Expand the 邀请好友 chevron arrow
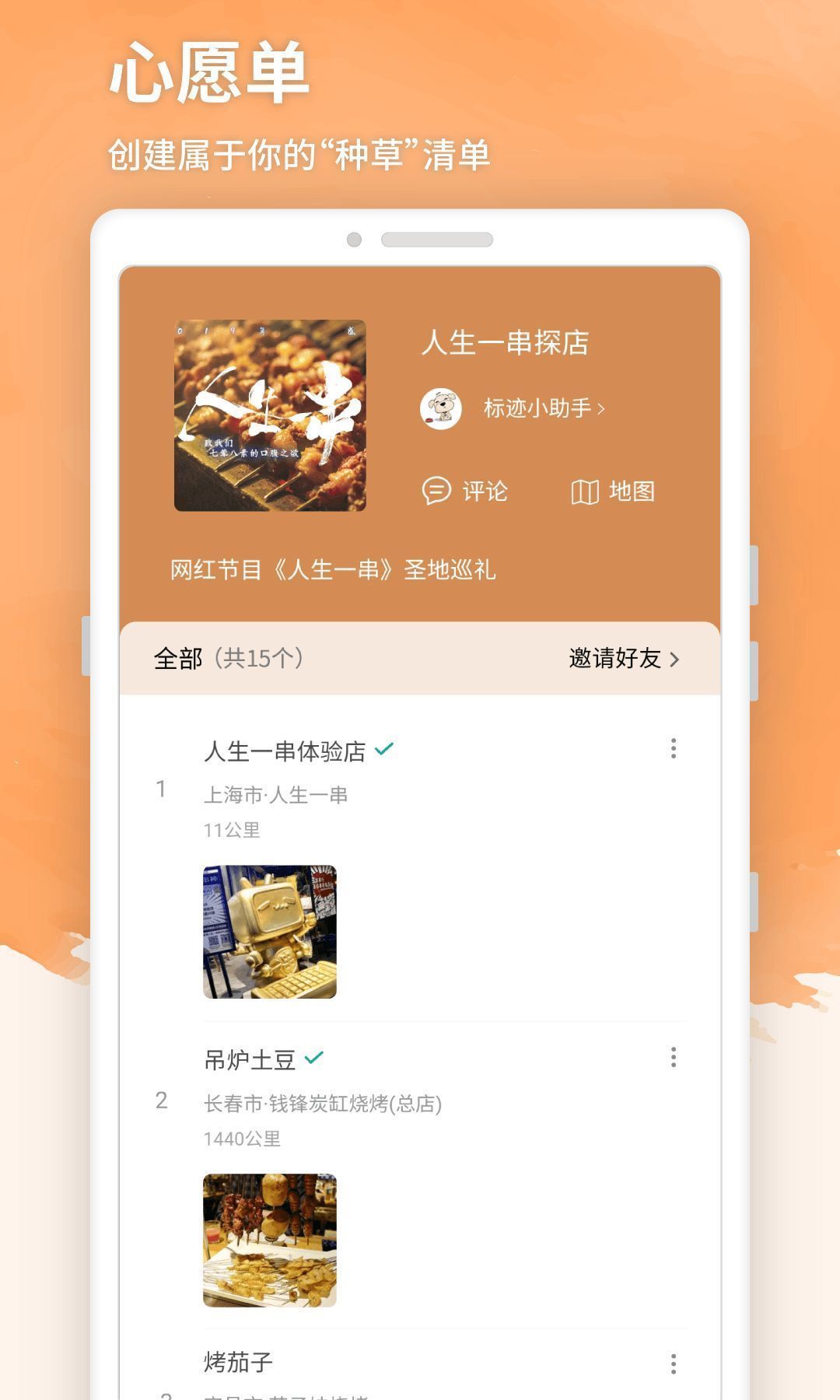840x1400 pixels. point(677,657)
